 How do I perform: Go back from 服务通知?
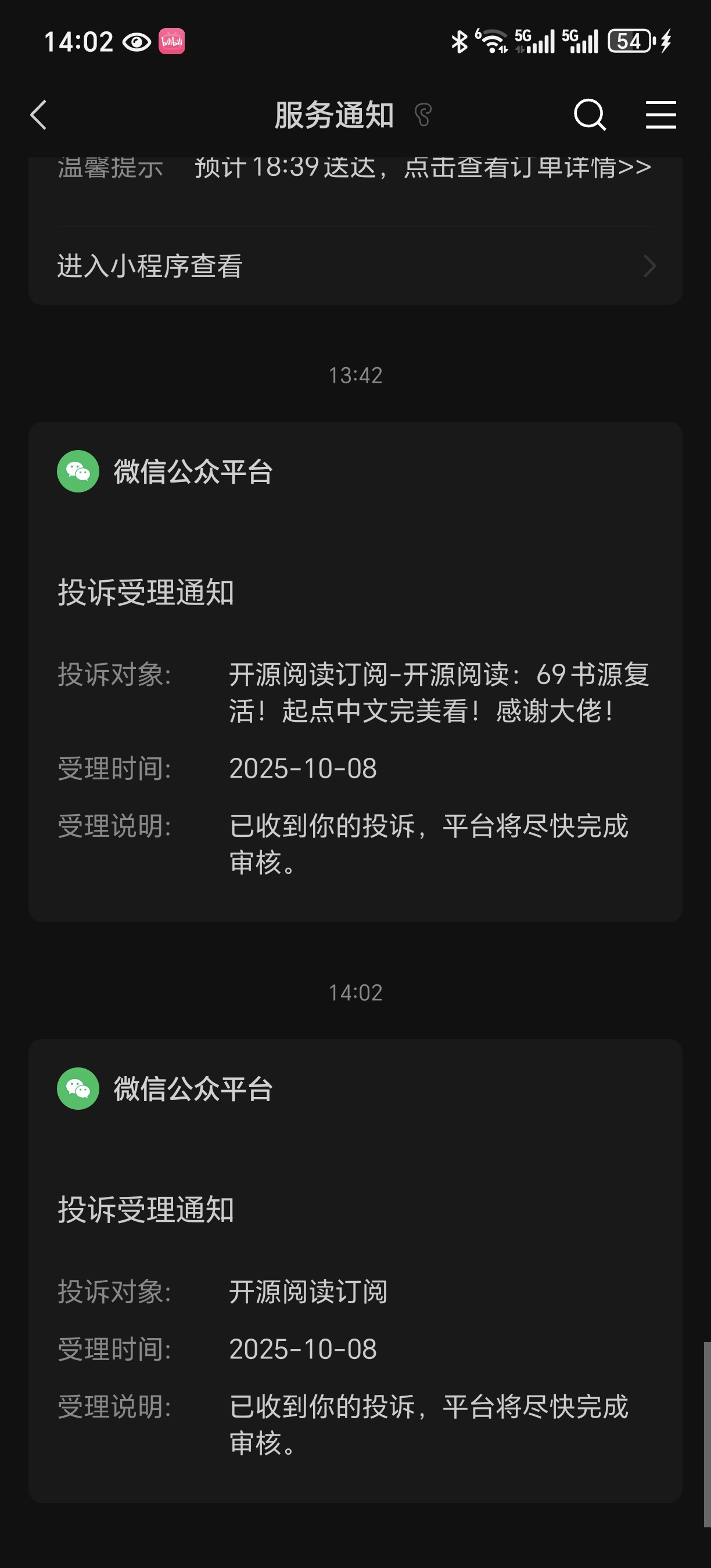coord(39,115)
